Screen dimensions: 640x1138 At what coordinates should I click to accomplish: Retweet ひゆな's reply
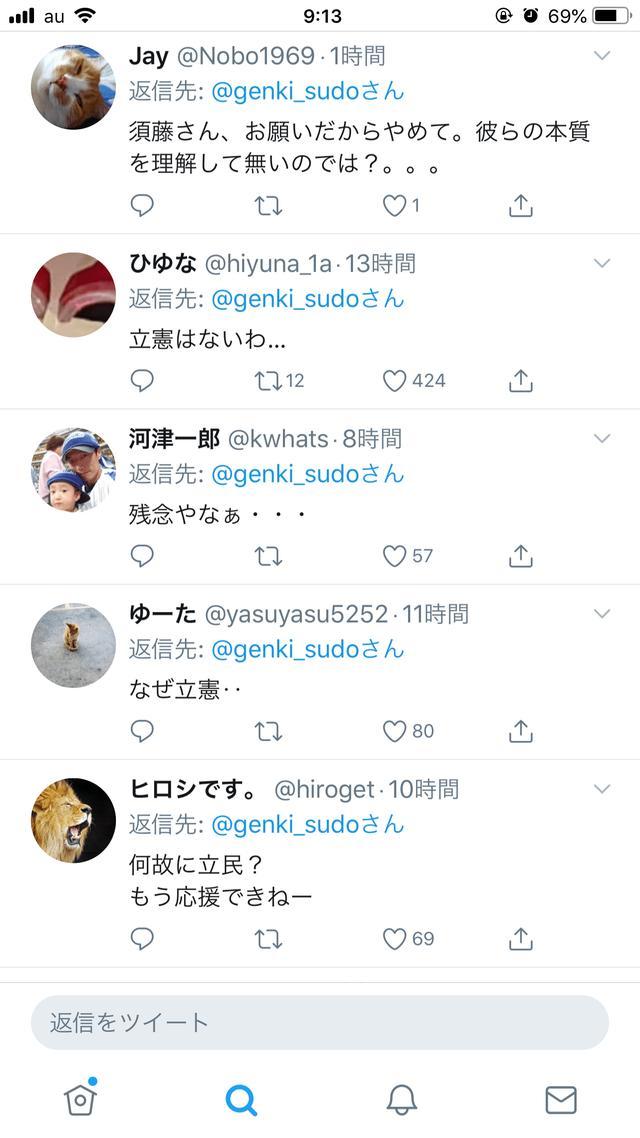tap(268, 381)
